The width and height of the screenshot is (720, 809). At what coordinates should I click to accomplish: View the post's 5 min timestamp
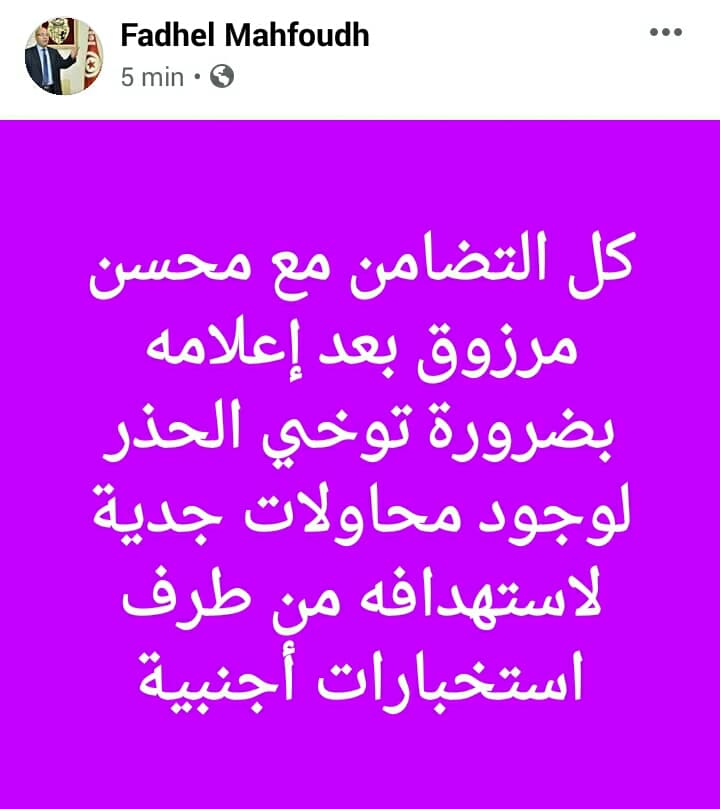152,77
